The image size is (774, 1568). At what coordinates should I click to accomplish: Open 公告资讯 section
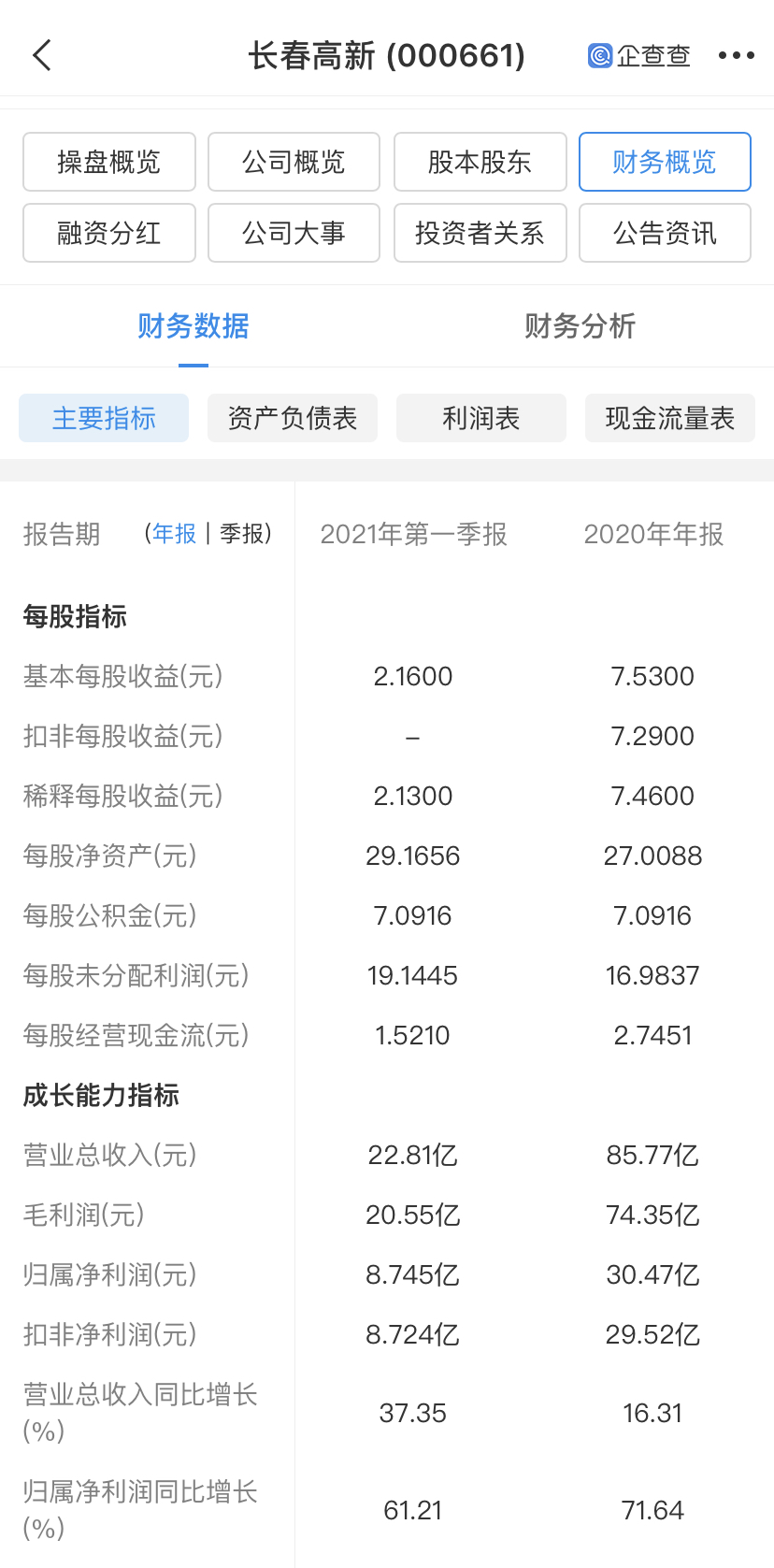[x=665, y=233]
